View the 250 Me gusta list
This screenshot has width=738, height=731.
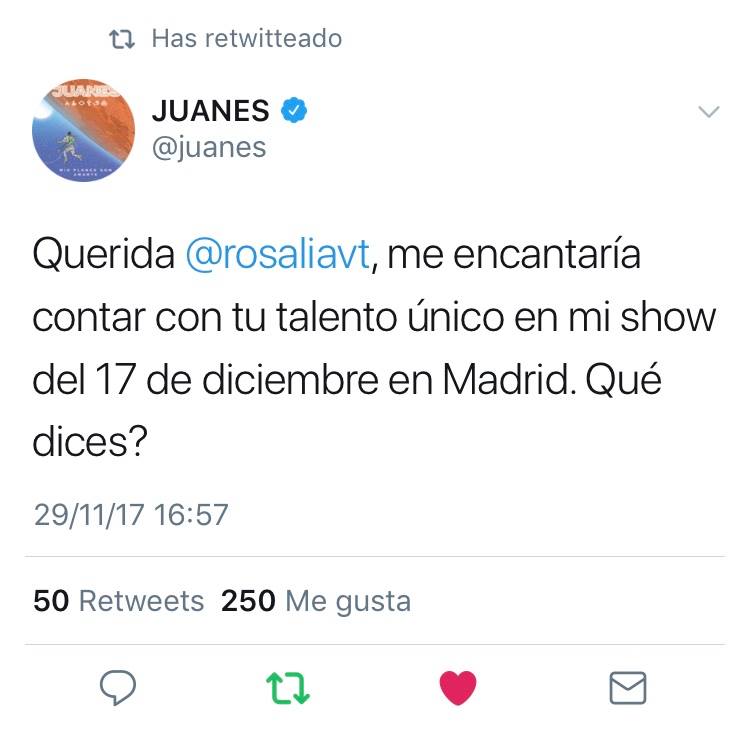pyautogui.click(x=315, y=601)
